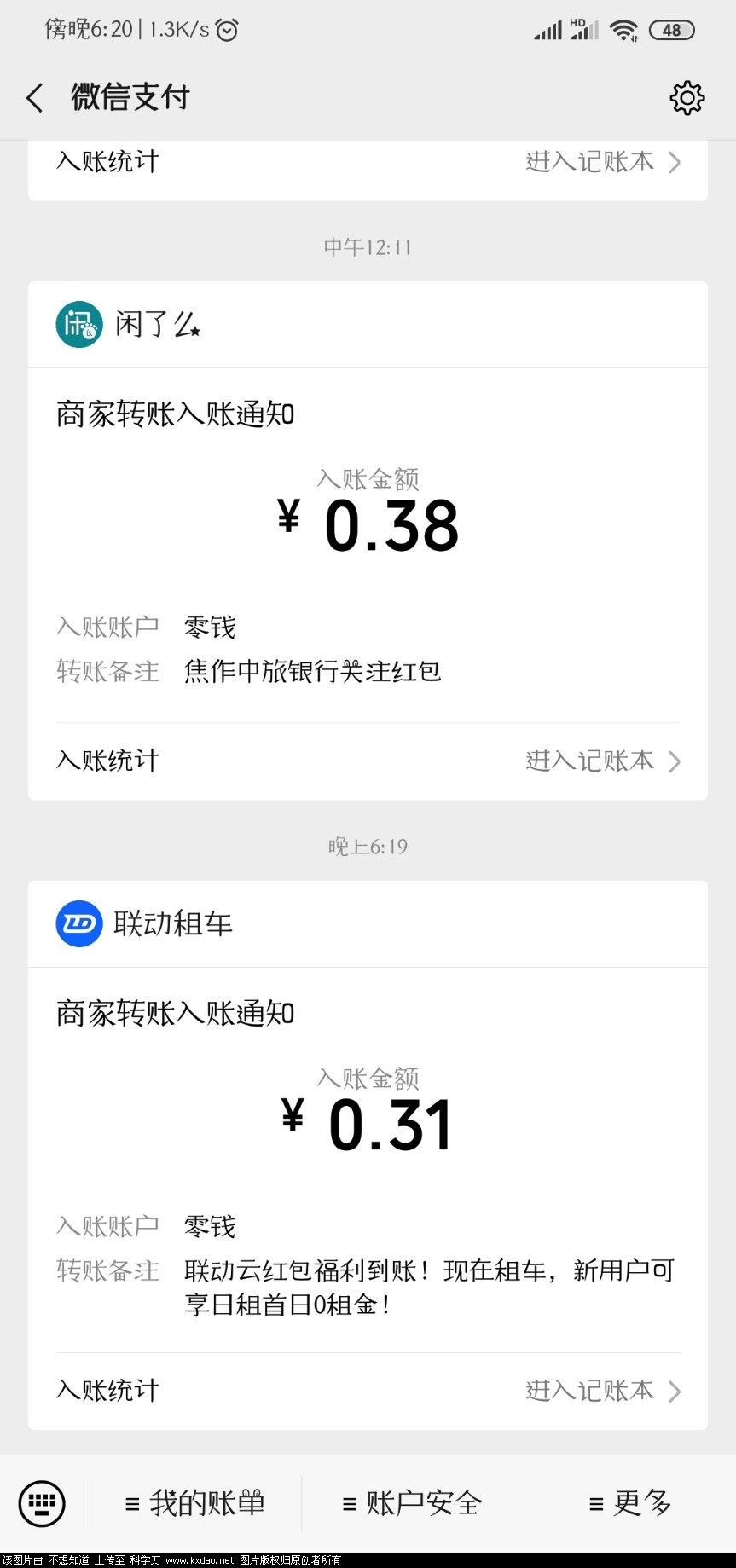The width and height of the screenshot is (736, 1568).
Task: Expand the chevron for the ¥0.31 记账本 entry
Action: click(675, 1392)
